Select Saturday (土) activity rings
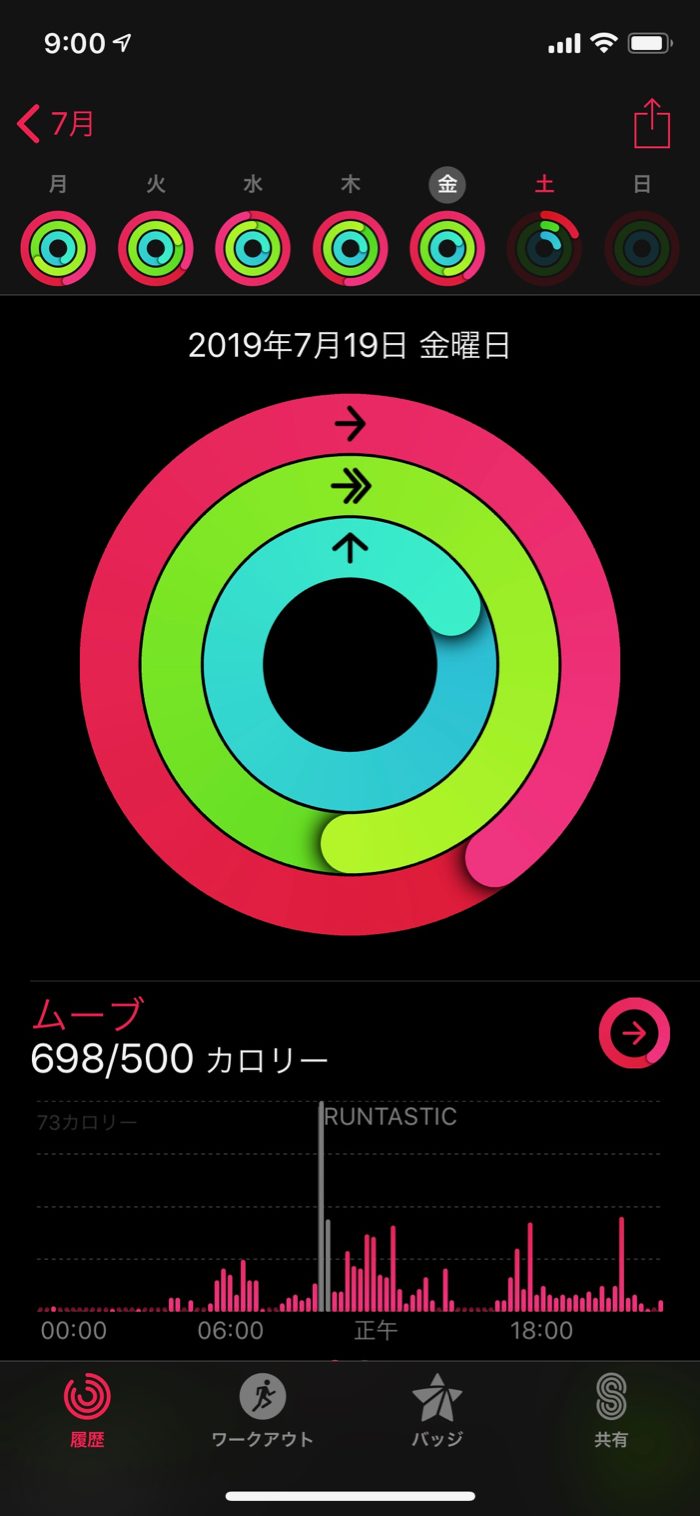The image size is (700, 1516). 544,247
